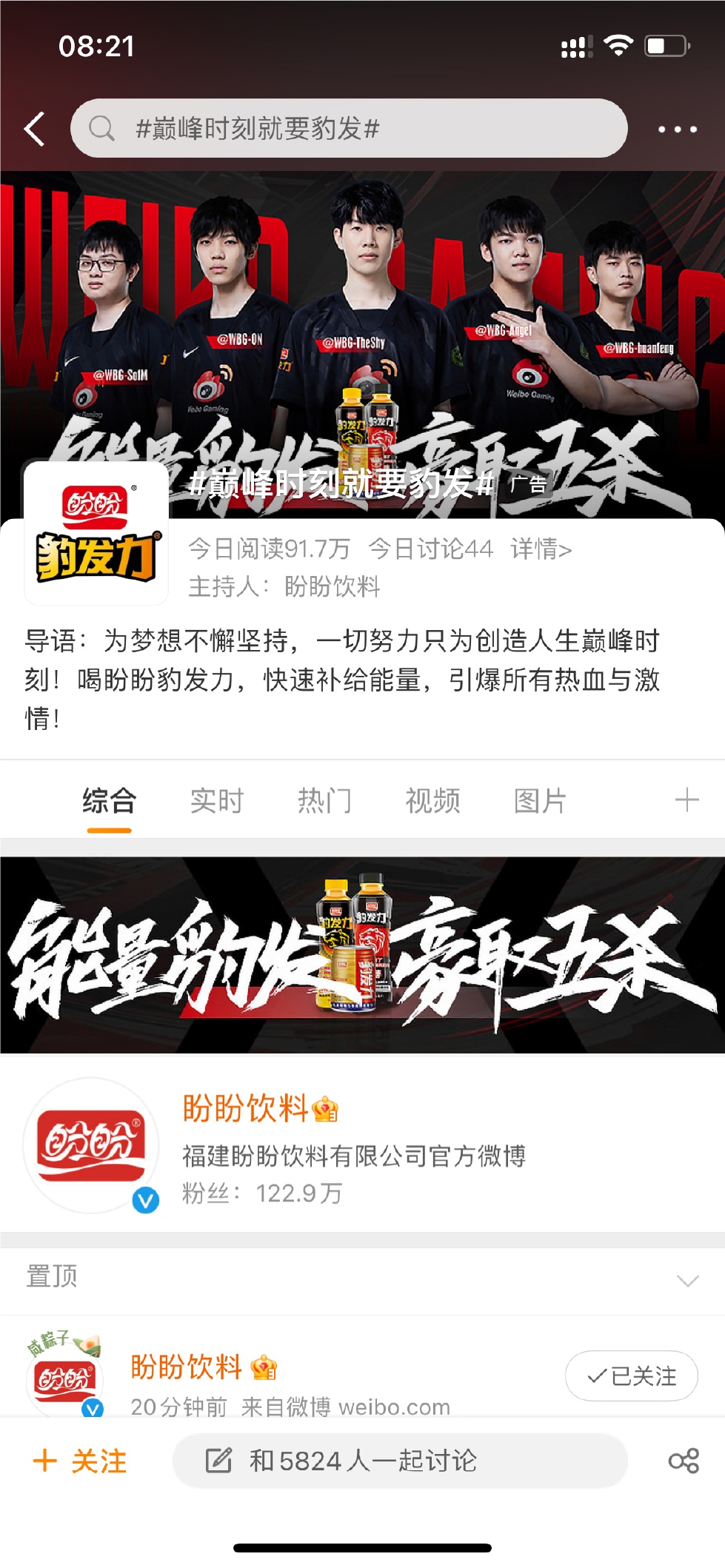Follow this topic with 关注

[x=80, y=1461]
